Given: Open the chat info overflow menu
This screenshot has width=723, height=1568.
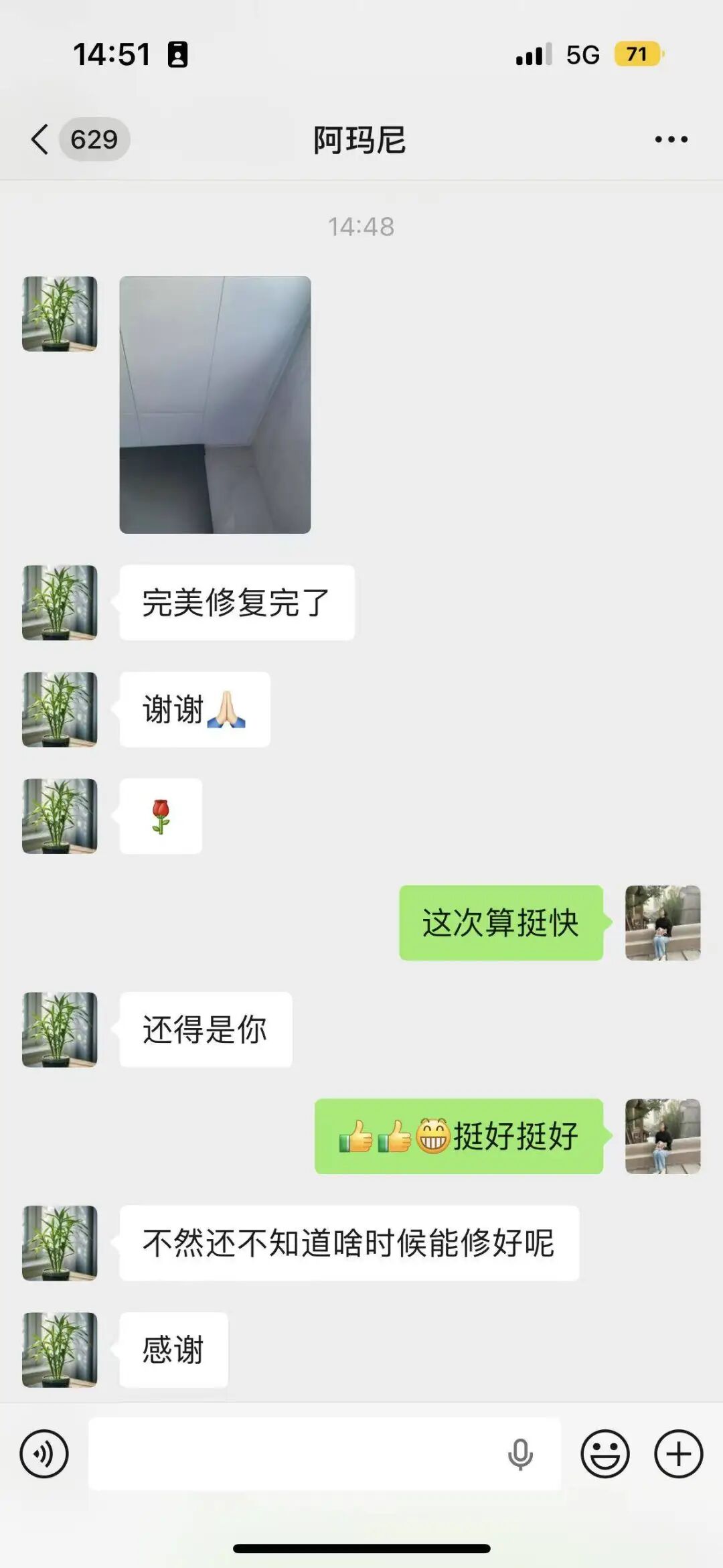Looking at the screenshot, I should pos(671,139).
